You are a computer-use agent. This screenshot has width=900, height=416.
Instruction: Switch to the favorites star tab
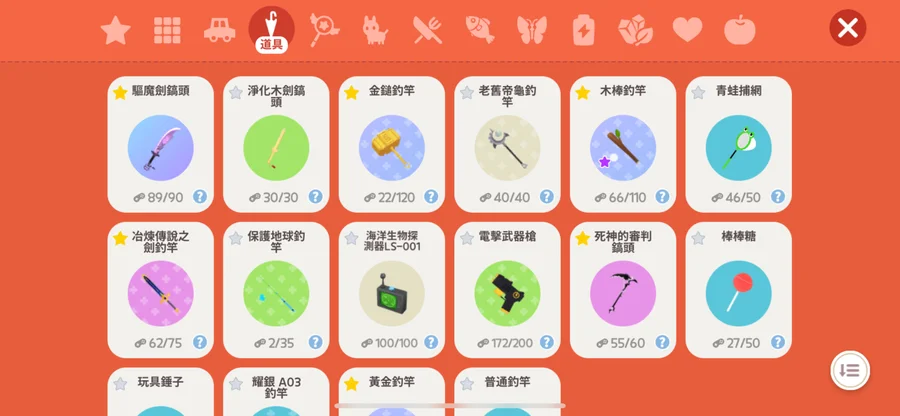coord(115,30)
